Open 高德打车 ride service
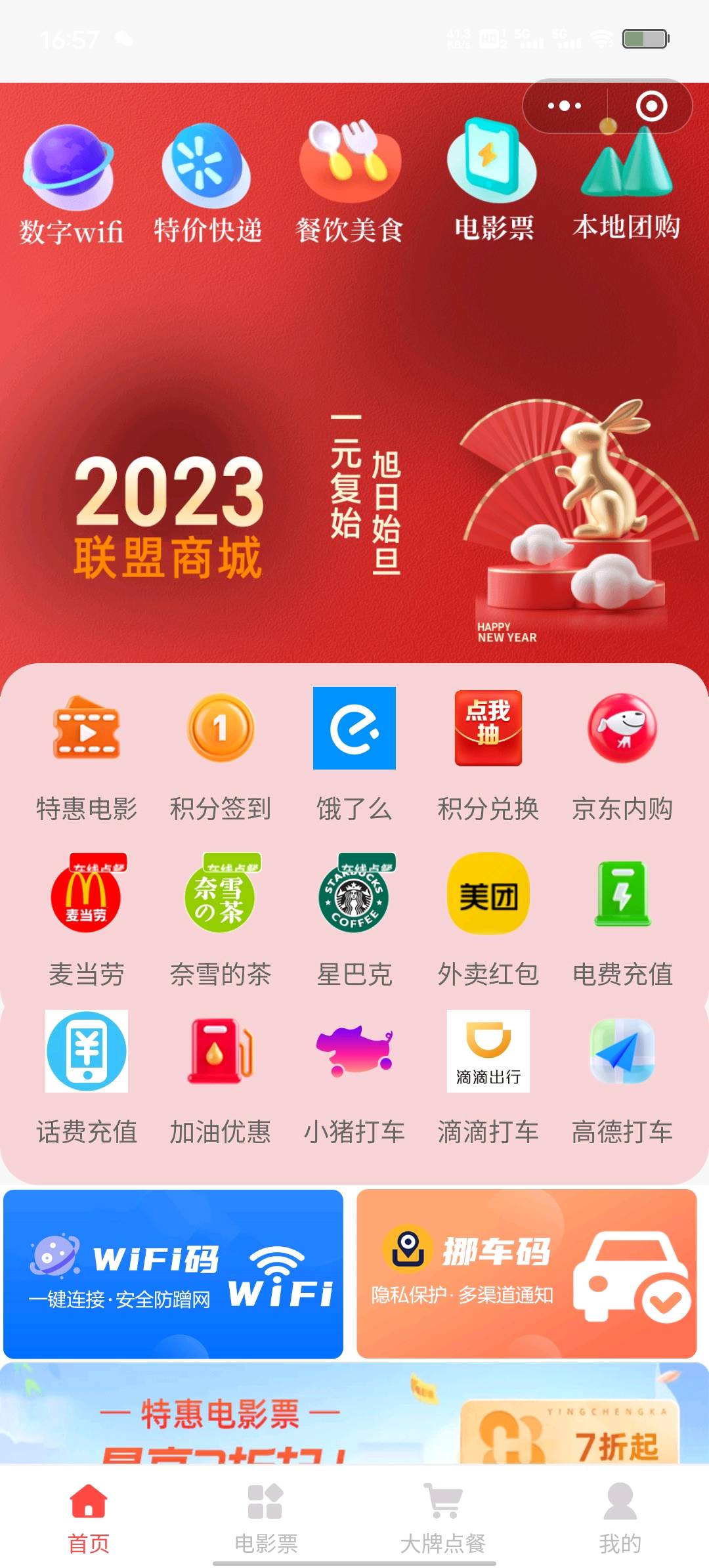 click(622, 1077)
